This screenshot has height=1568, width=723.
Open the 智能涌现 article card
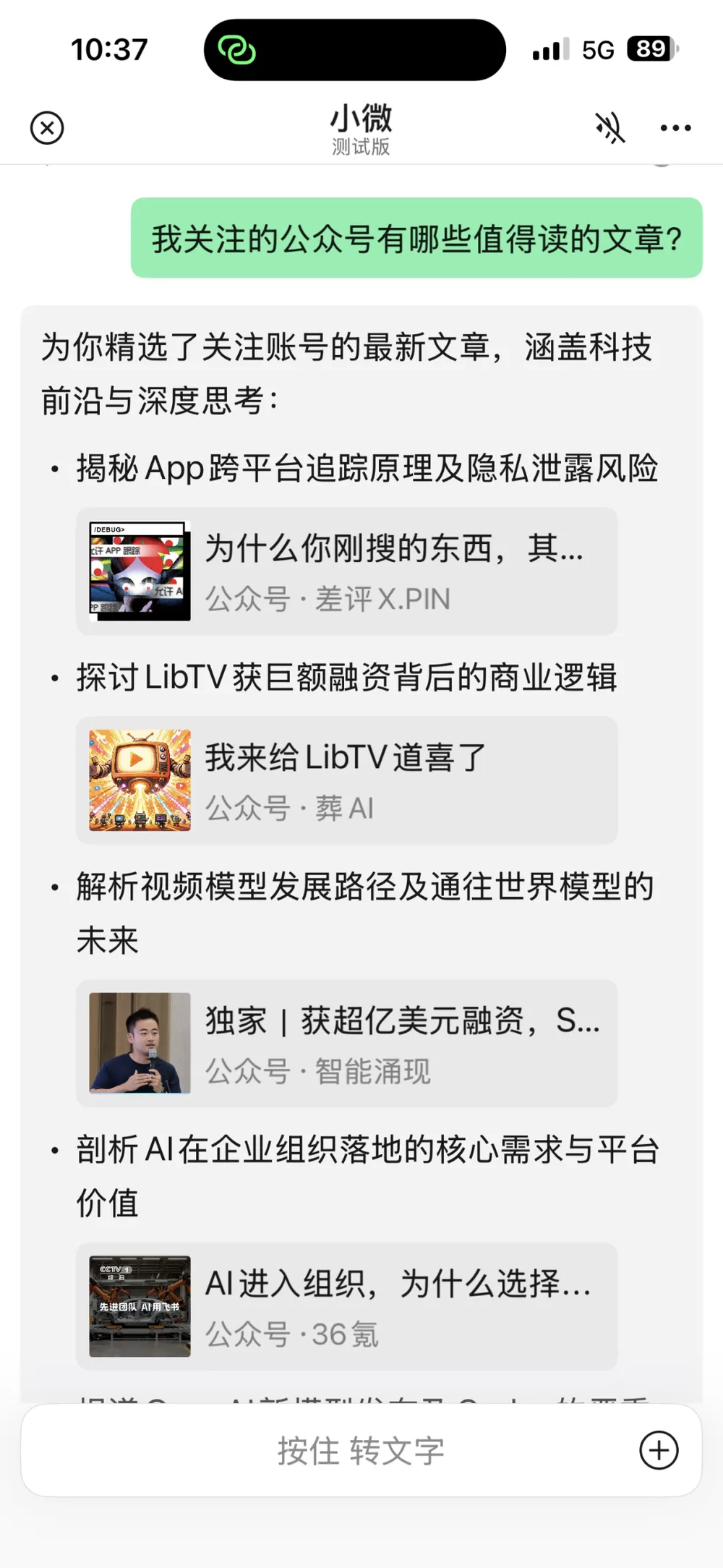click(347, 1043)
